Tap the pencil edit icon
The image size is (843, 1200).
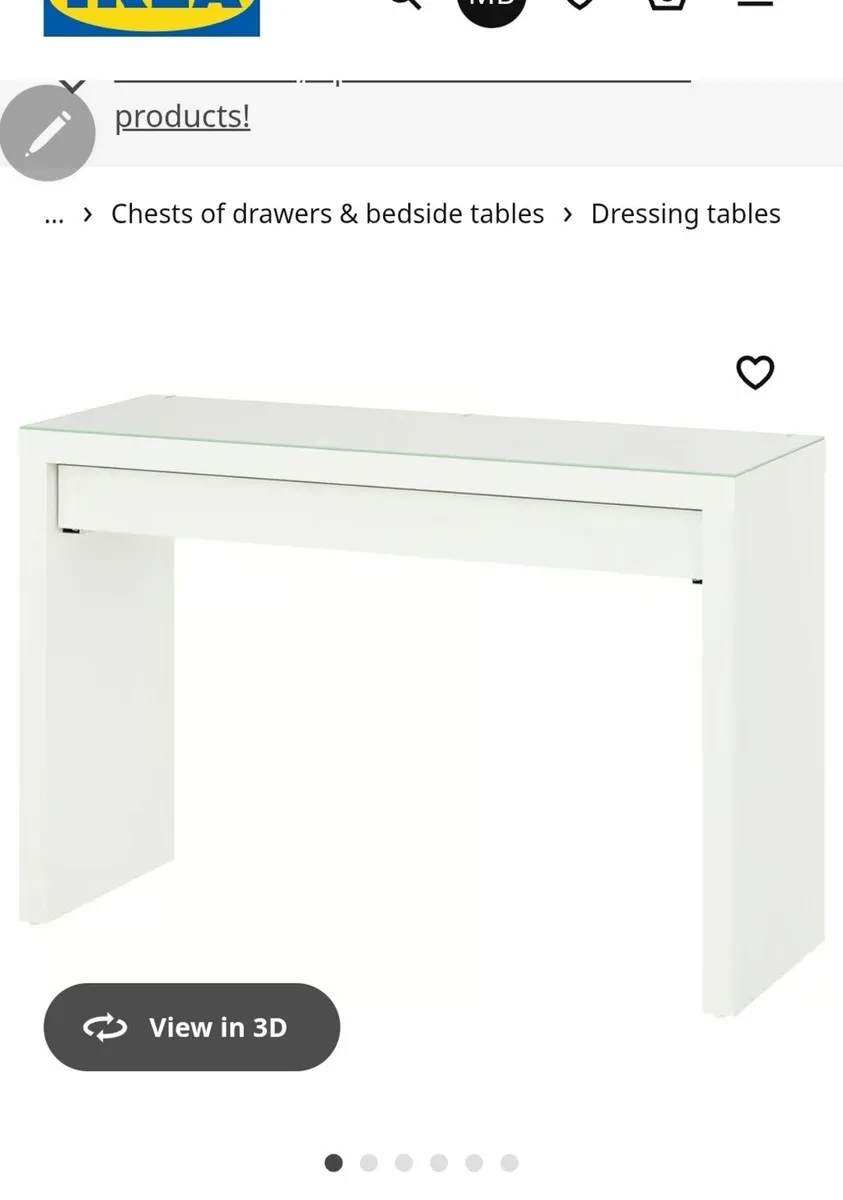(47, 133)
